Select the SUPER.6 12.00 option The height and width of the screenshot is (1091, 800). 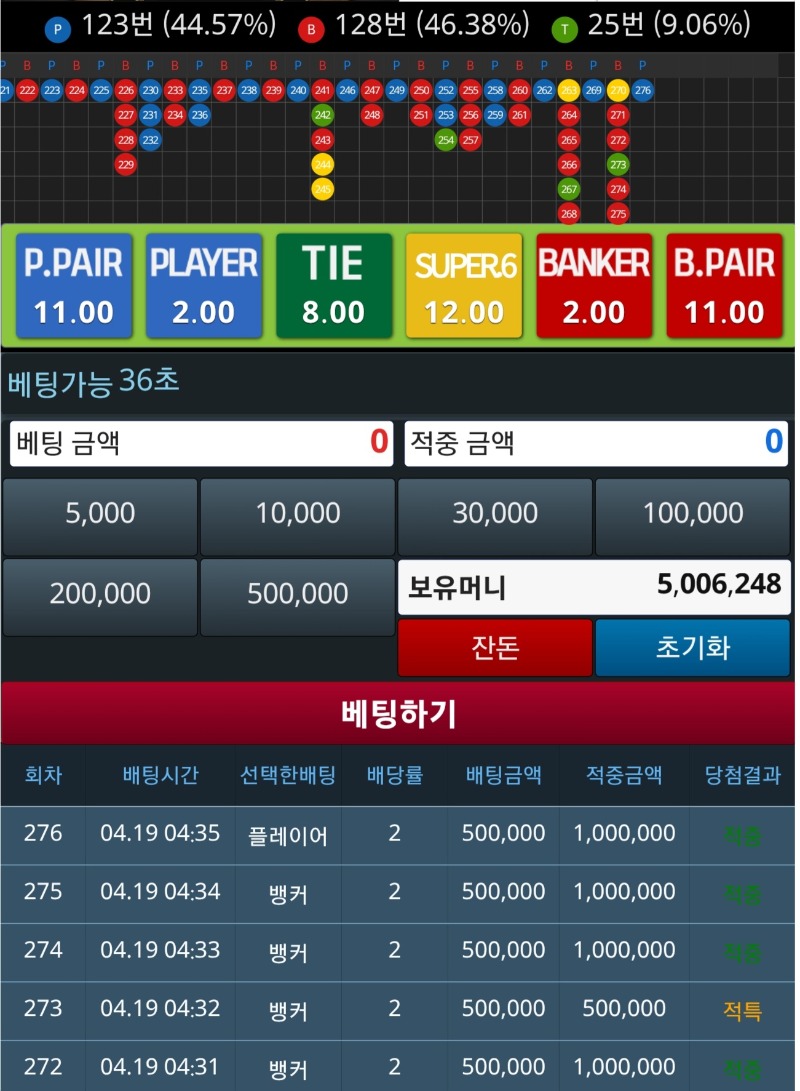pos(464,286)
